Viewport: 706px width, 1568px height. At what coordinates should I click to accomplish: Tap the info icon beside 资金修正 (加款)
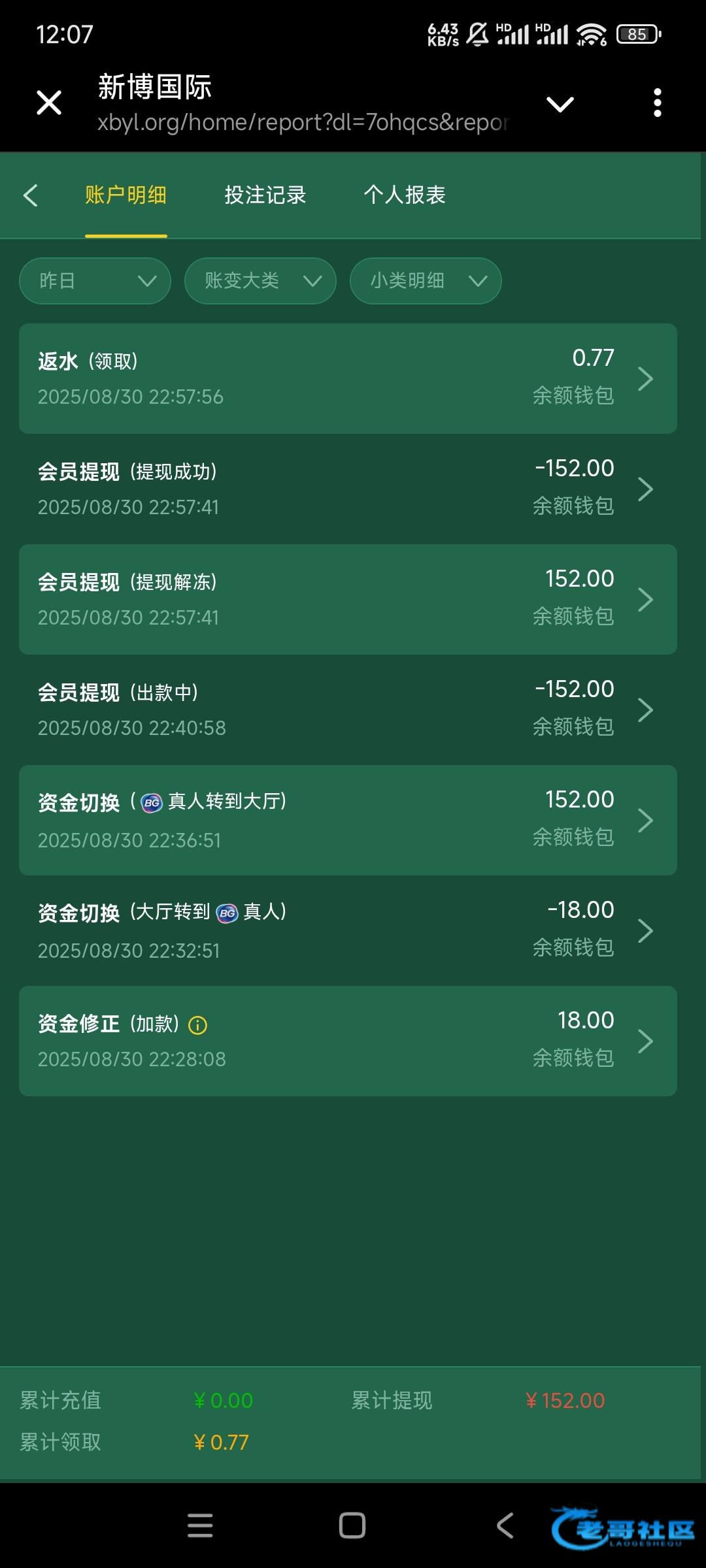[x=197, y=1025]
